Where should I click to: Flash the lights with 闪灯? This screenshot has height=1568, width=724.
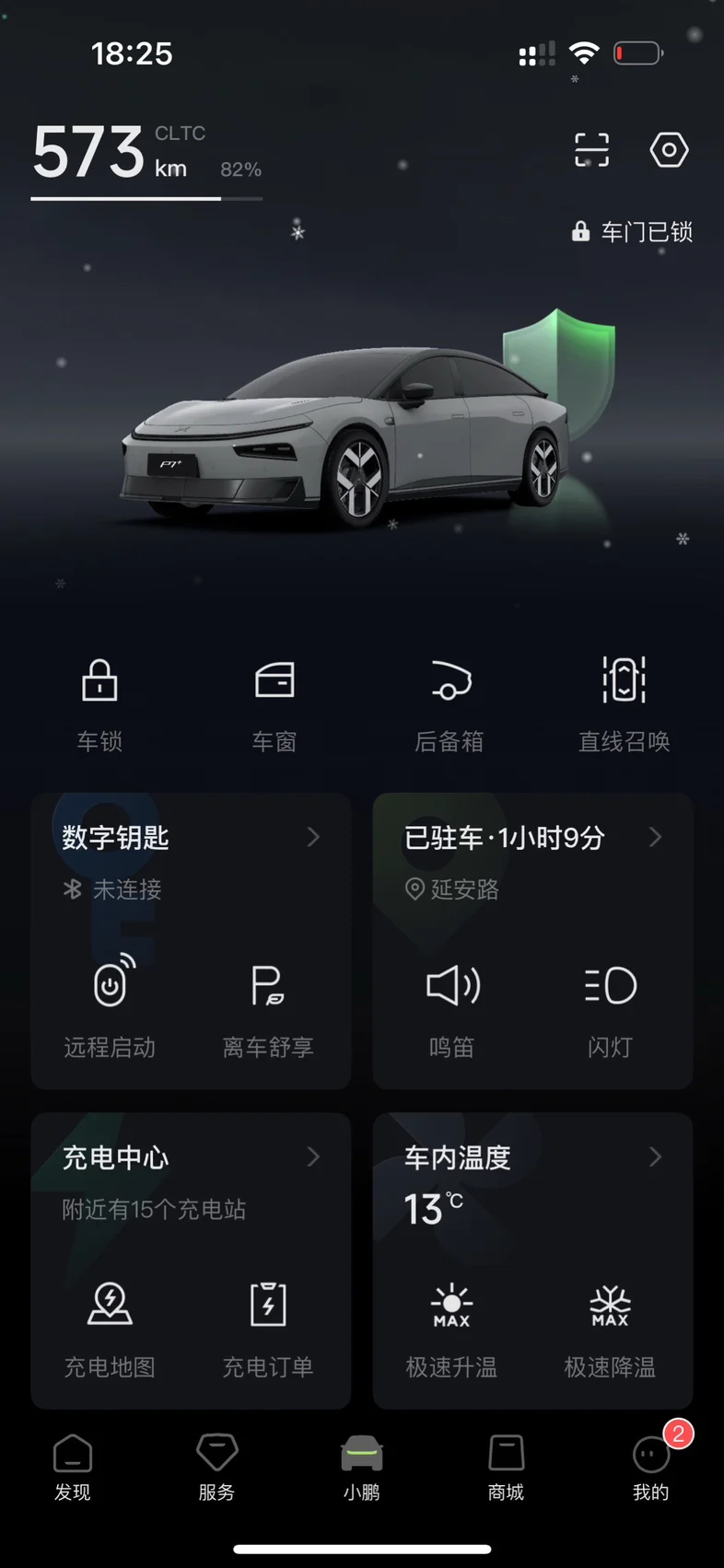(610, 1005)
